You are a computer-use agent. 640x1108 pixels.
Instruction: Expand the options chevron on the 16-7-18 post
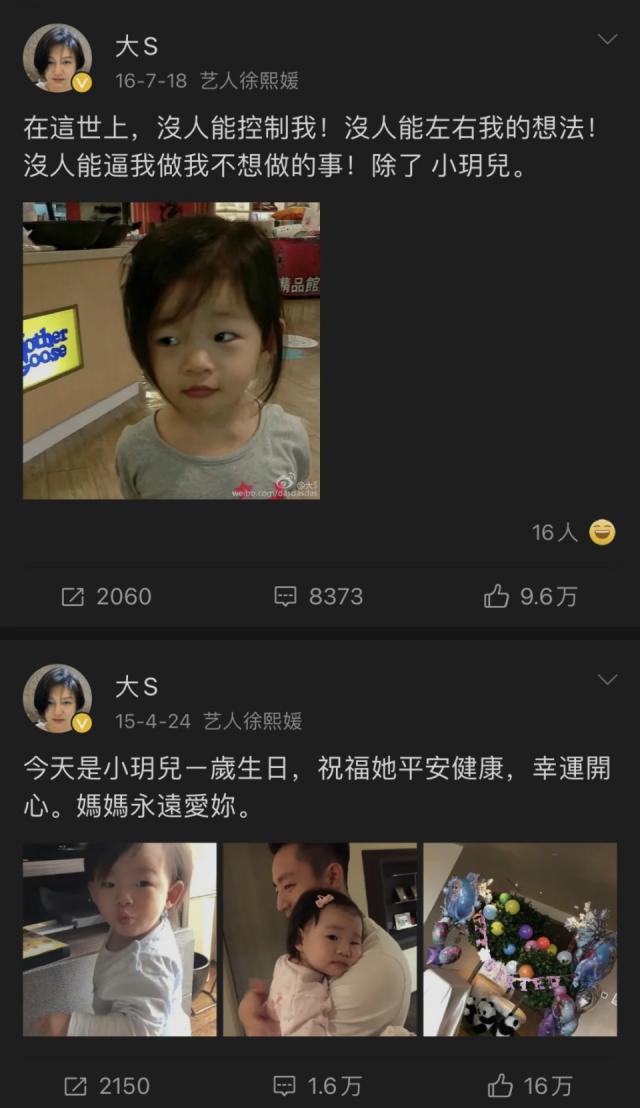(607, 39)
